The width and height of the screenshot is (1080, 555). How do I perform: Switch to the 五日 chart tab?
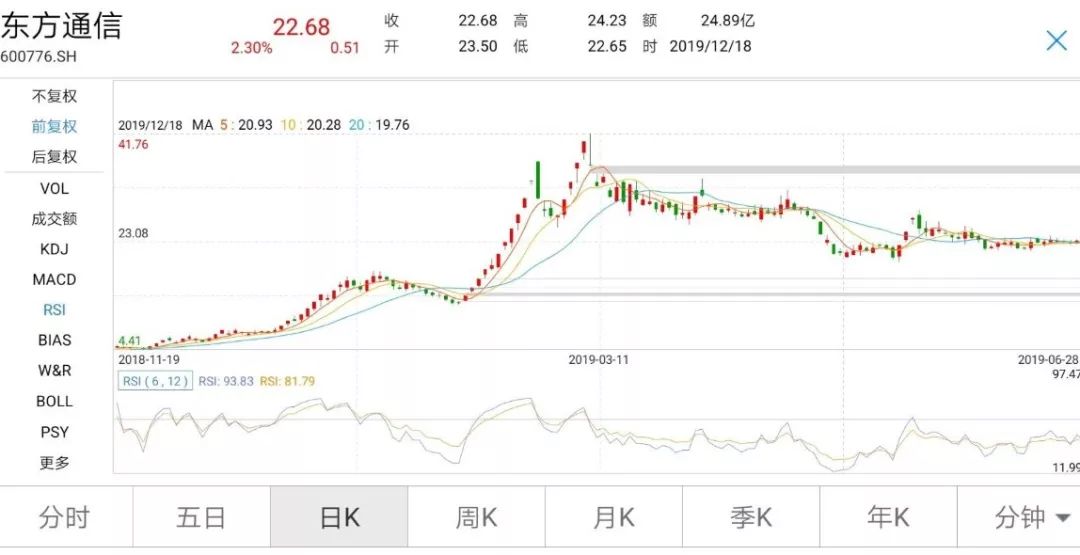click(201, 517)
